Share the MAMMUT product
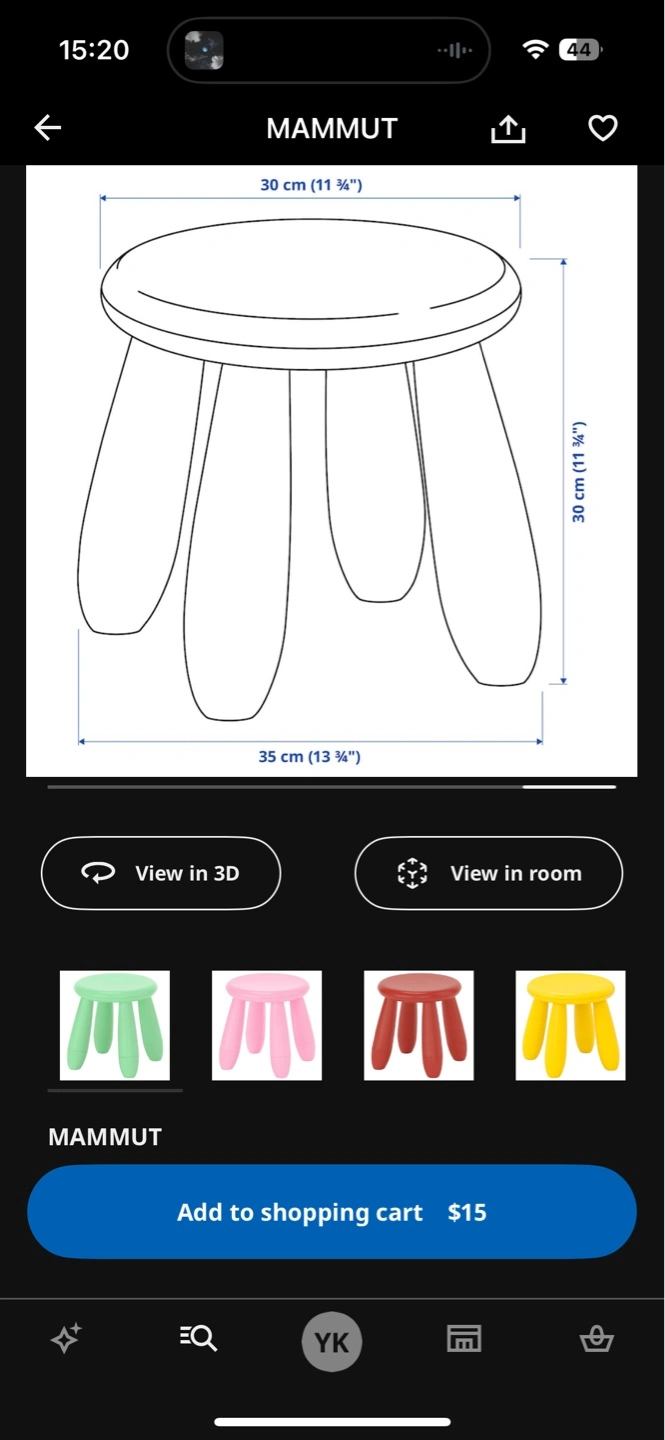This screenshot has height=1440, width=665. click(x=508, y=128)
